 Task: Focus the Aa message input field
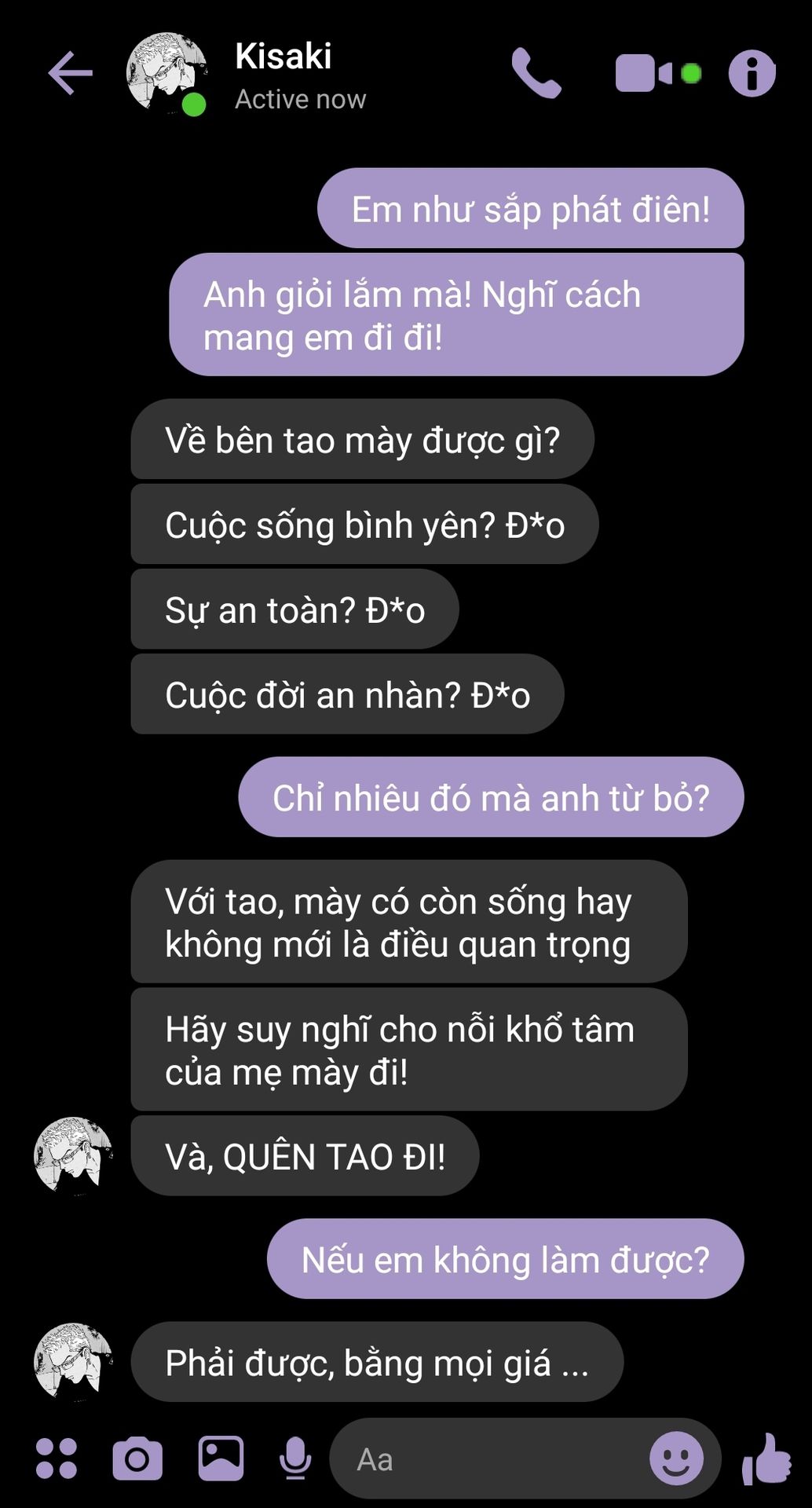pos(487,1460)
